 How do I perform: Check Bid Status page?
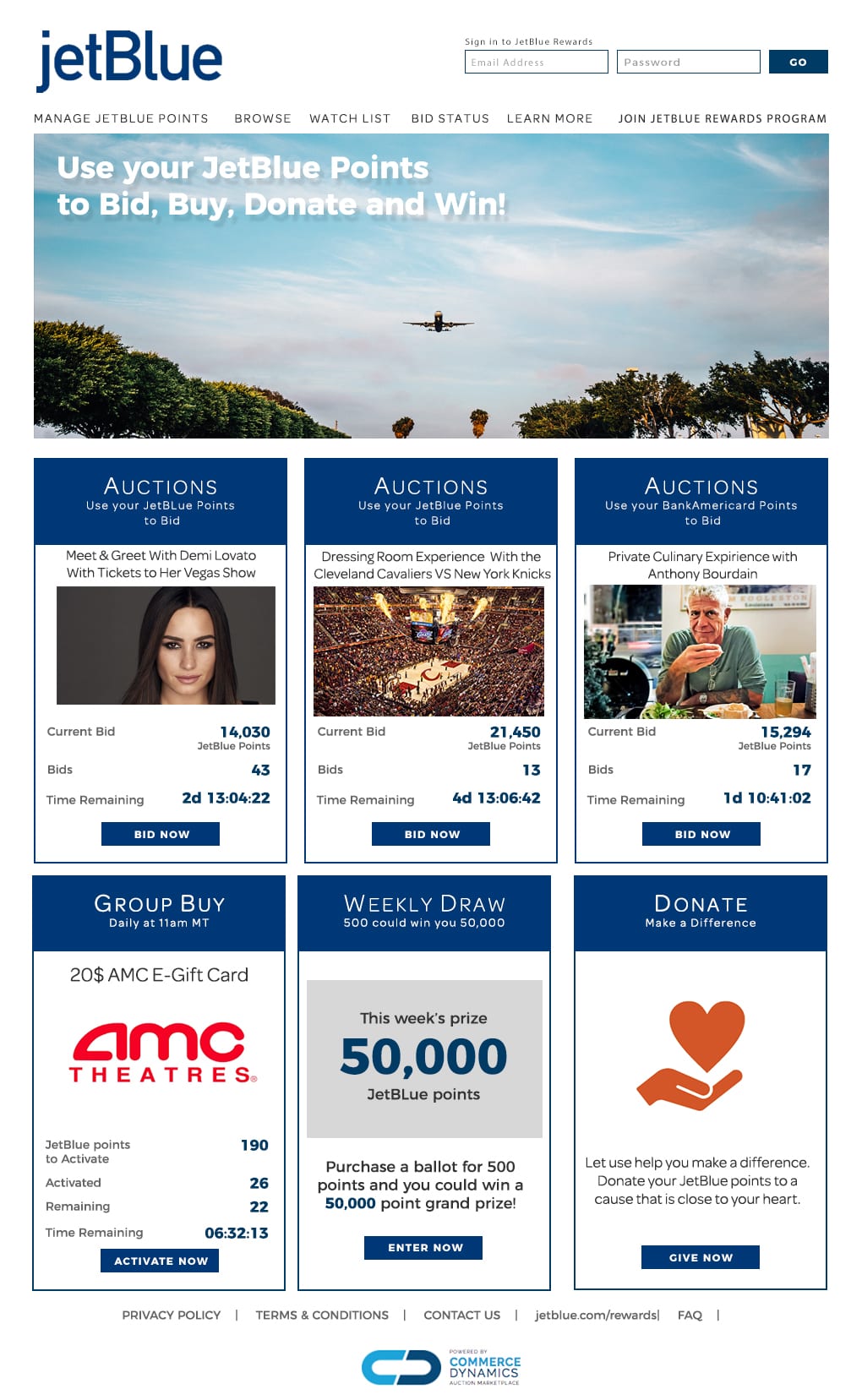pyautogui.click(x=450, y=118)
